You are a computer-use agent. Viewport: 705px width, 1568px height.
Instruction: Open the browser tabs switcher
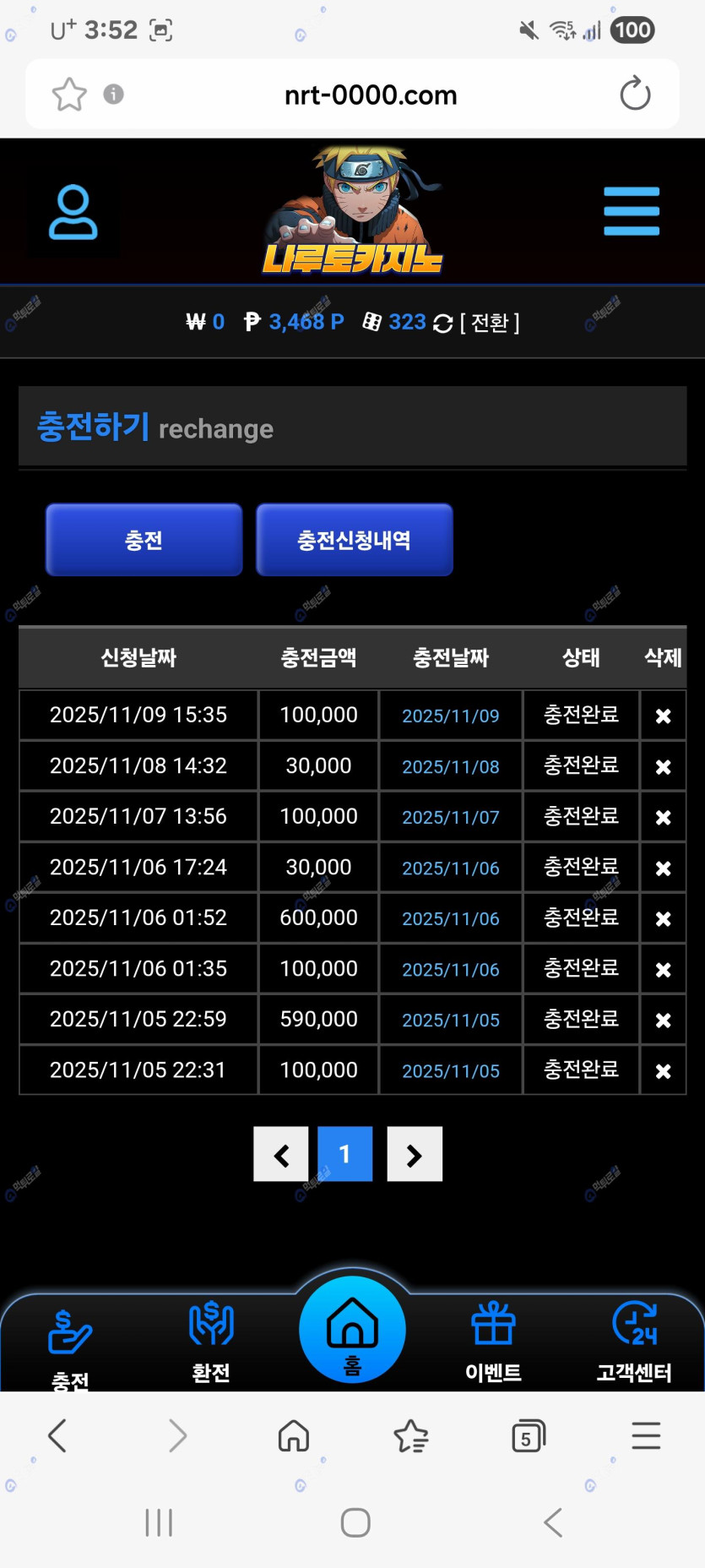tap(528, 1436)
